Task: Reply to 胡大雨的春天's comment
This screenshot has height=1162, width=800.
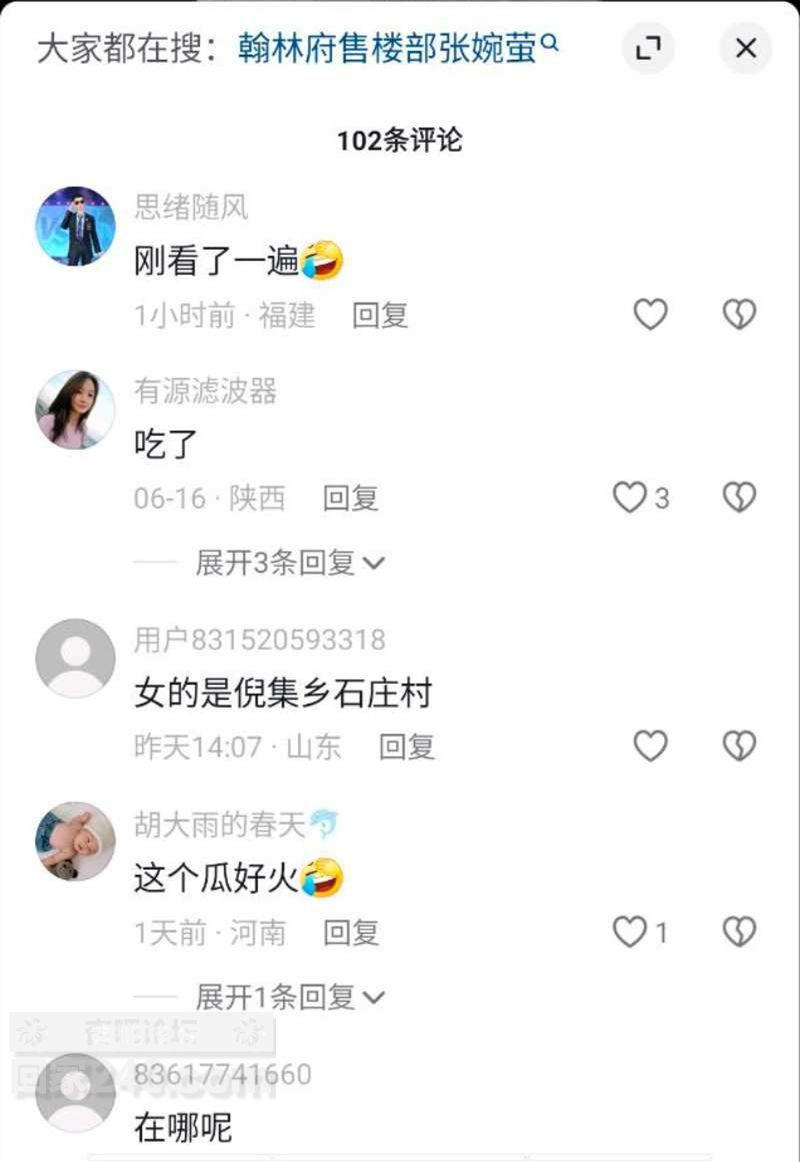Action: click(350, 933)
